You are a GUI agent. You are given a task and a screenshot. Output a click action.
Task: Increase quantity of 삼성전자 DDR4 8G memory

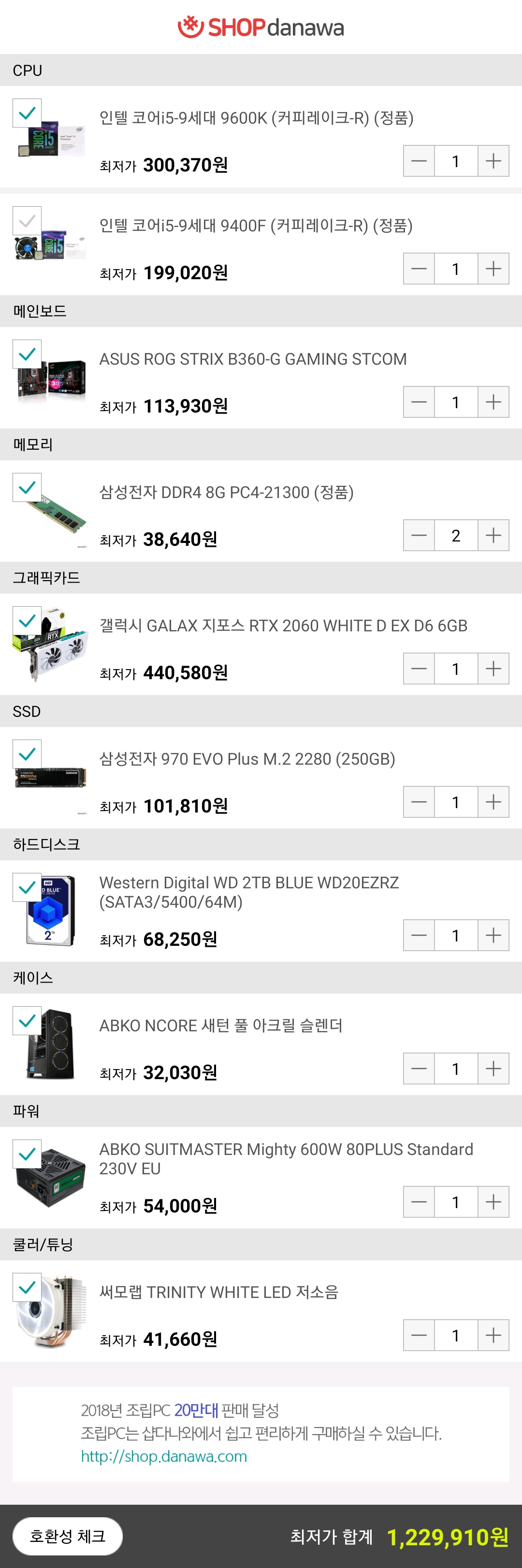[x=493, y=536]
